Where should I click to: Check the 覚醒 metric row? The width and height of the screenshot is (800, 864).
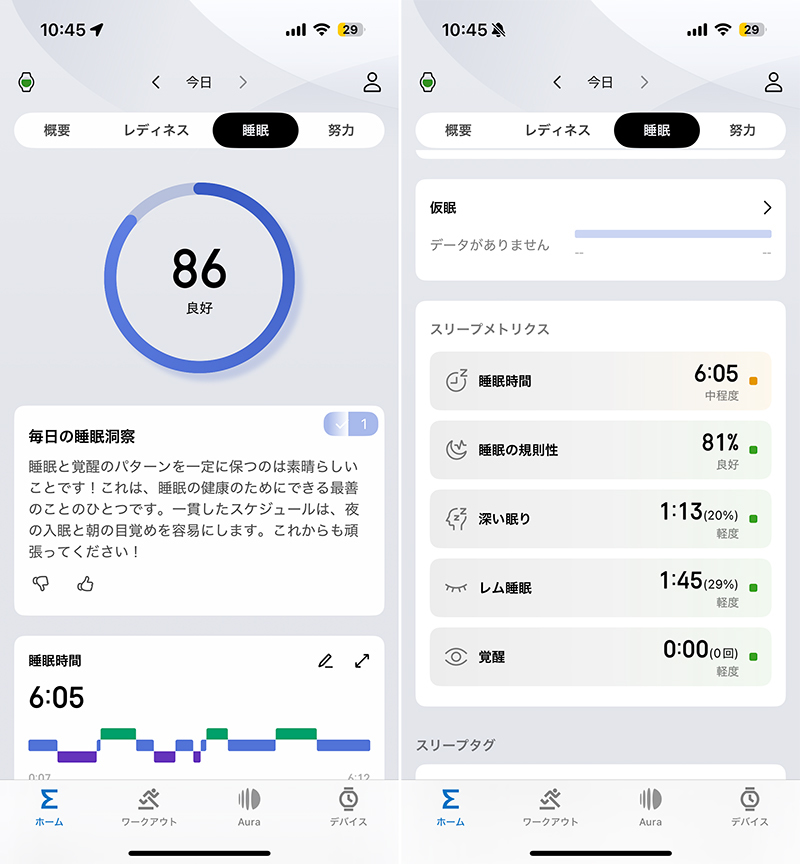600,657
